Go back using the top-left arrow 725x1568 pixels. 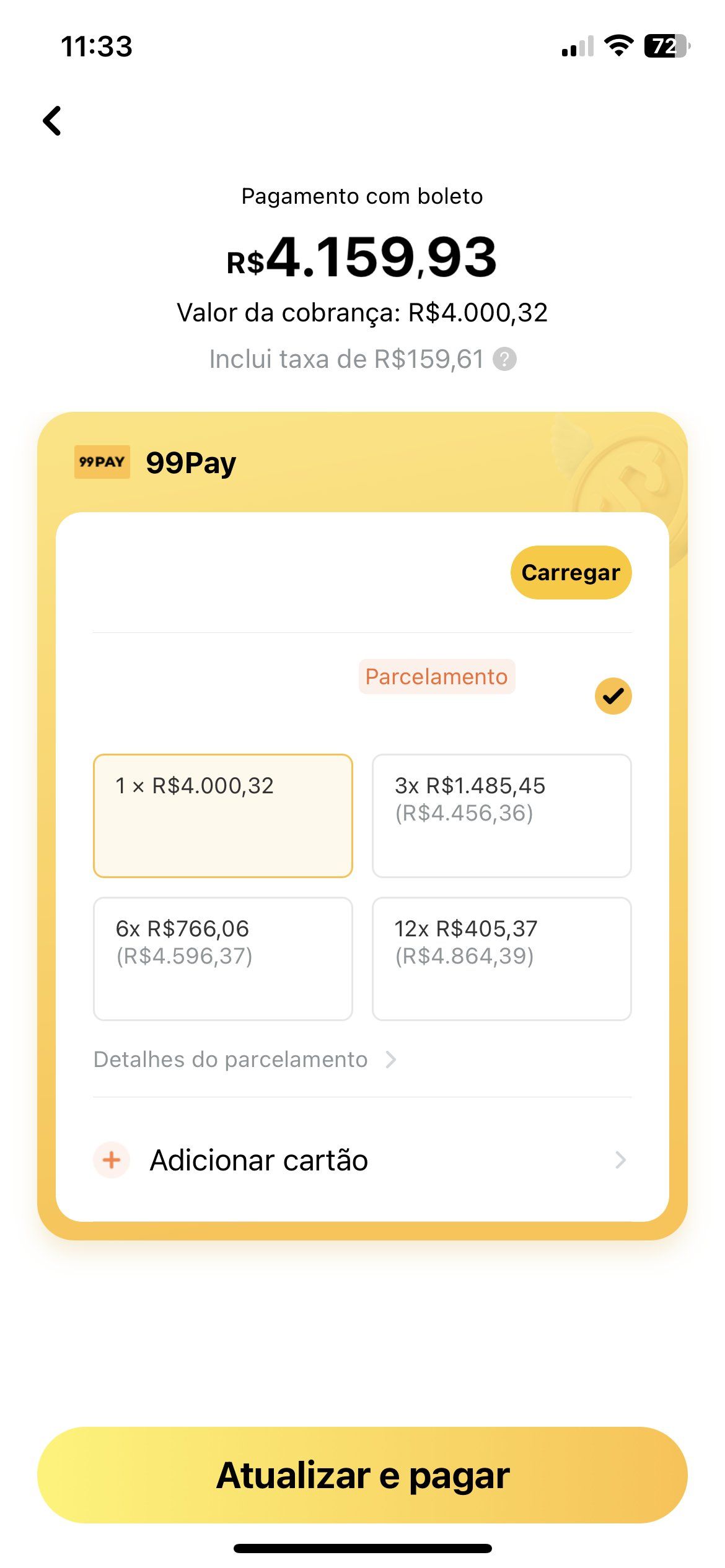[52, 121]
